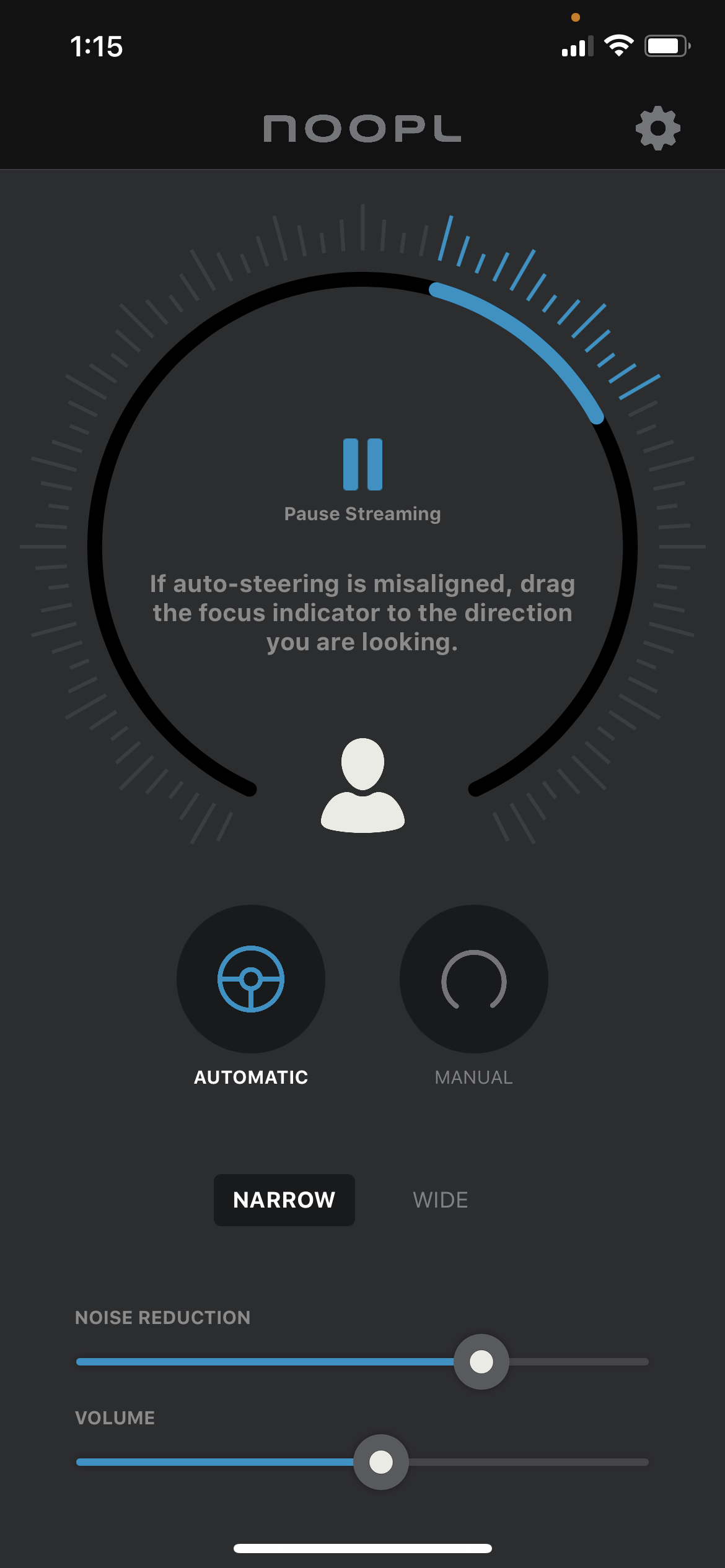Select Automatic steering mode
Image resolution: width=725 pixels, height=1568 pixels.
251,978
